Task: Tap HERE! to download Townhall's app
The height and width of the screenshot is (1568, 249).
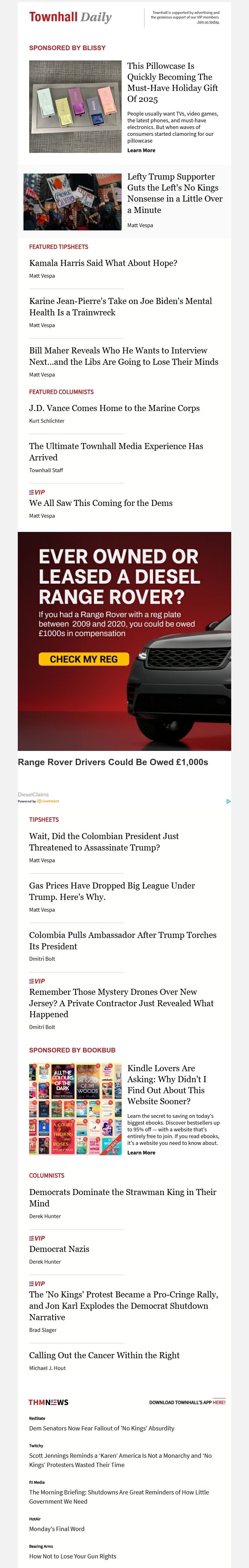Action: coord(219,1402)
